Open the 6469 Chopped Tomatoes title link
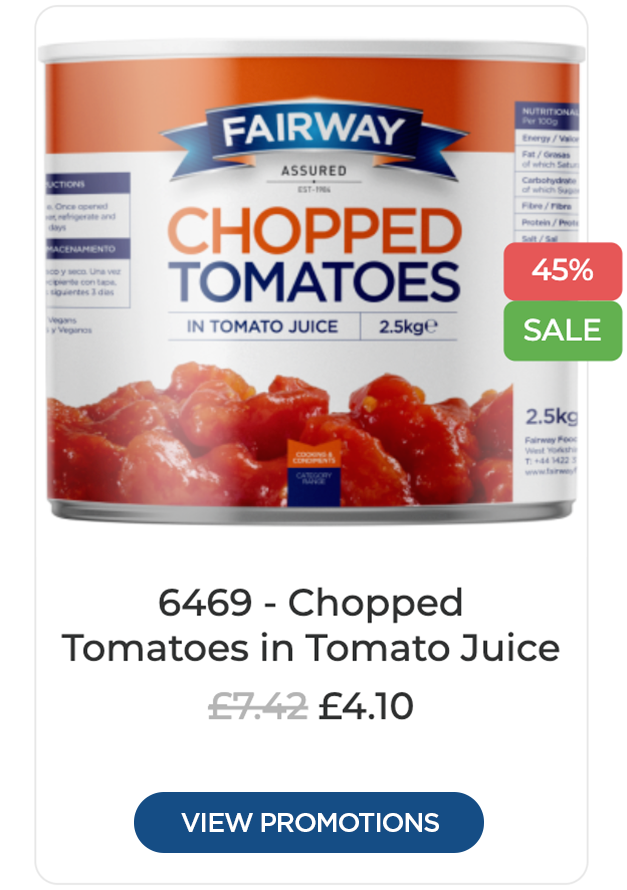Viewport: 627px width, 890px height. [x=311, y=625]
